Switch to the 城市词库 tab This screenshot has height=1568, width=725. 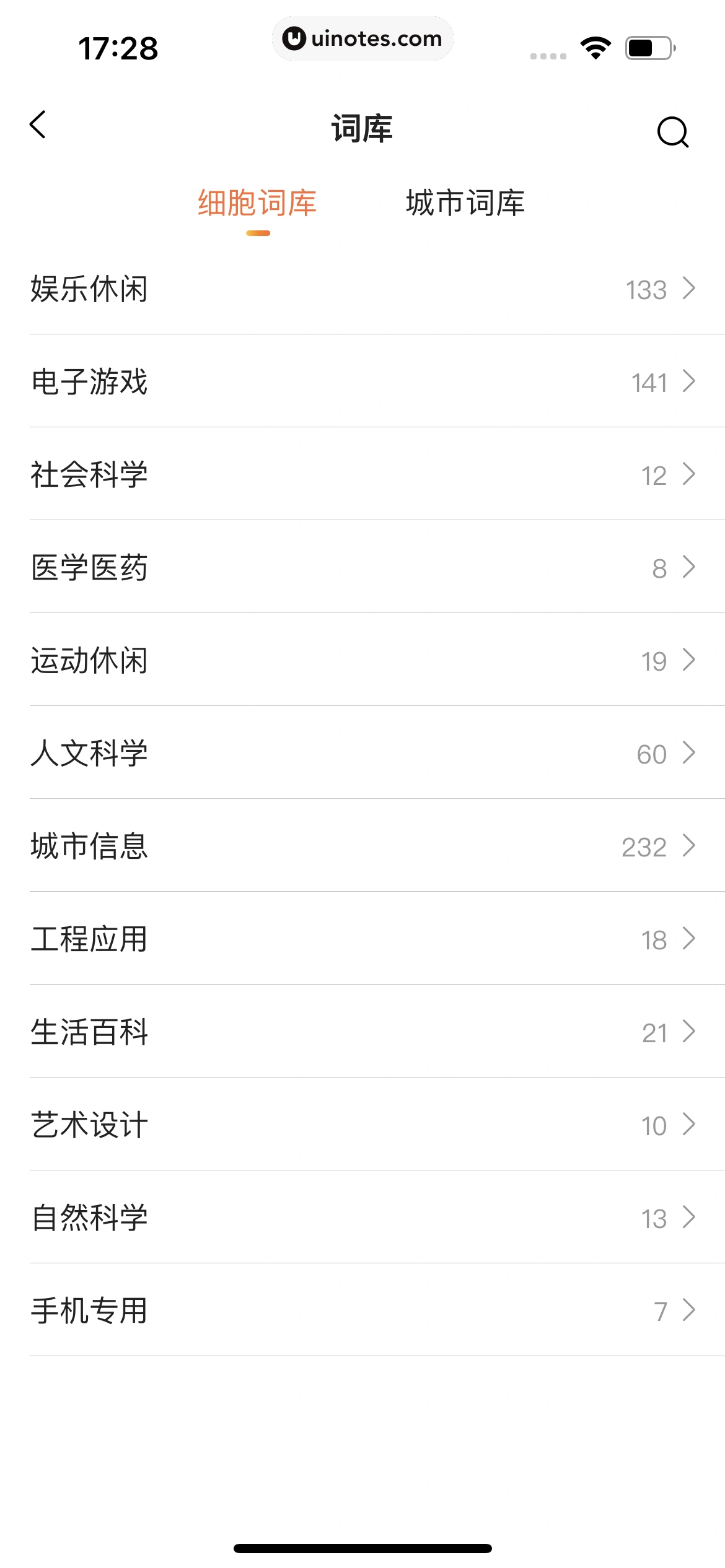pyautogui.click(x=465, y=202)
